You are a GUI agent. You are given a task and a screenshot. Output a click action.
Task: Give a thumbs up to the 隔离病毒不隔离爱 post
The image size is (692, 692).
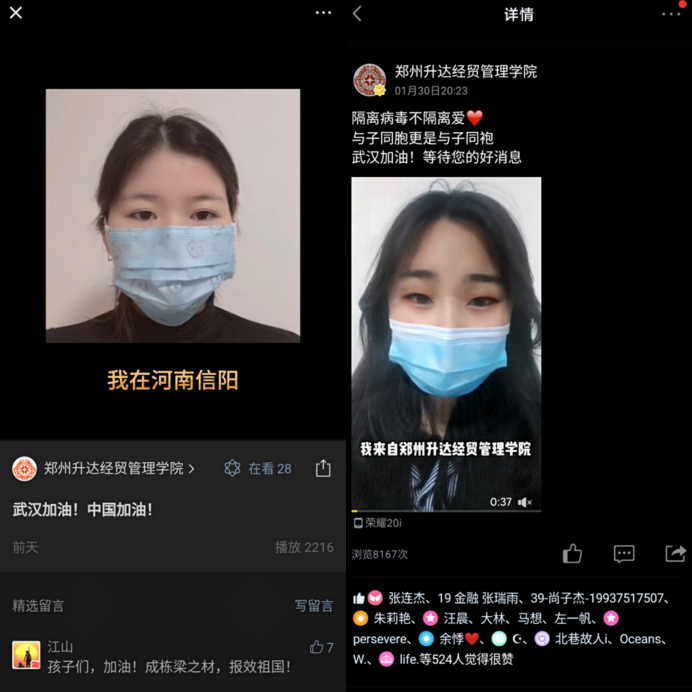coord(572,553)
